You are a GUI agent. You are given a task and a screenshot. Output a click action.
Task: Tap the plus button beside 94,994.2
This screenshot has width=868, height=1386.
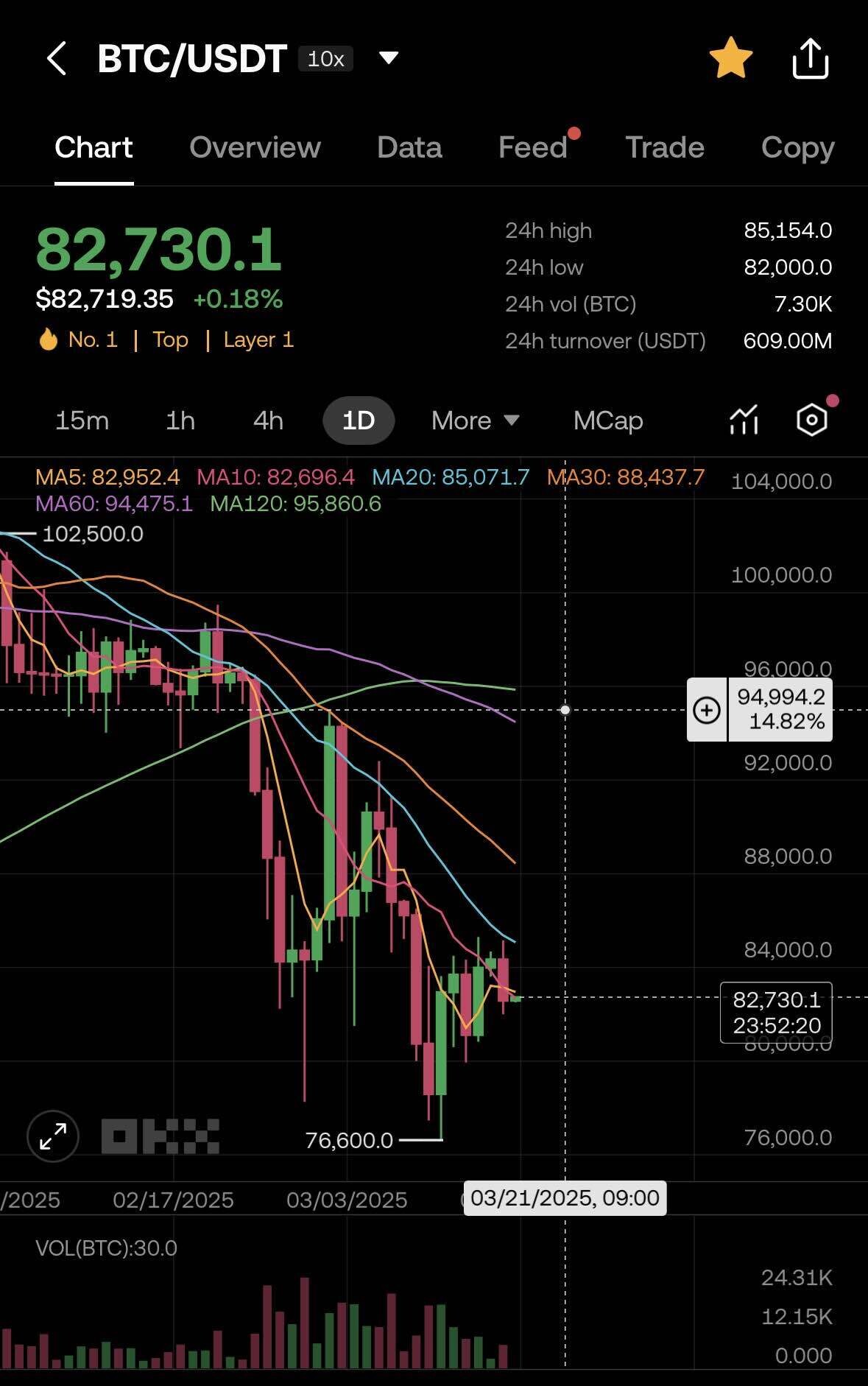(707, 710)
